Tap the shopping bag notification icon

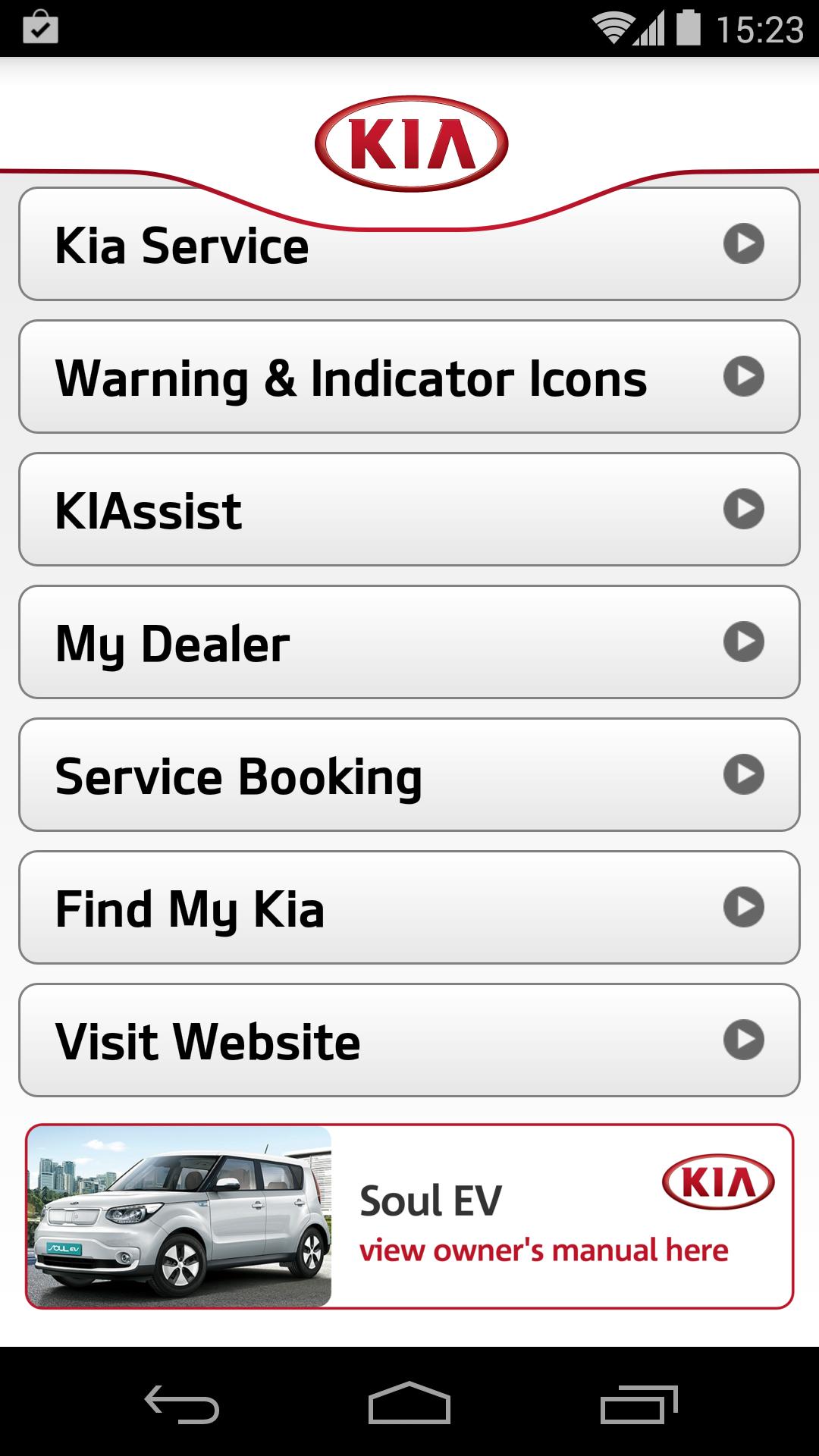(39, 27)
